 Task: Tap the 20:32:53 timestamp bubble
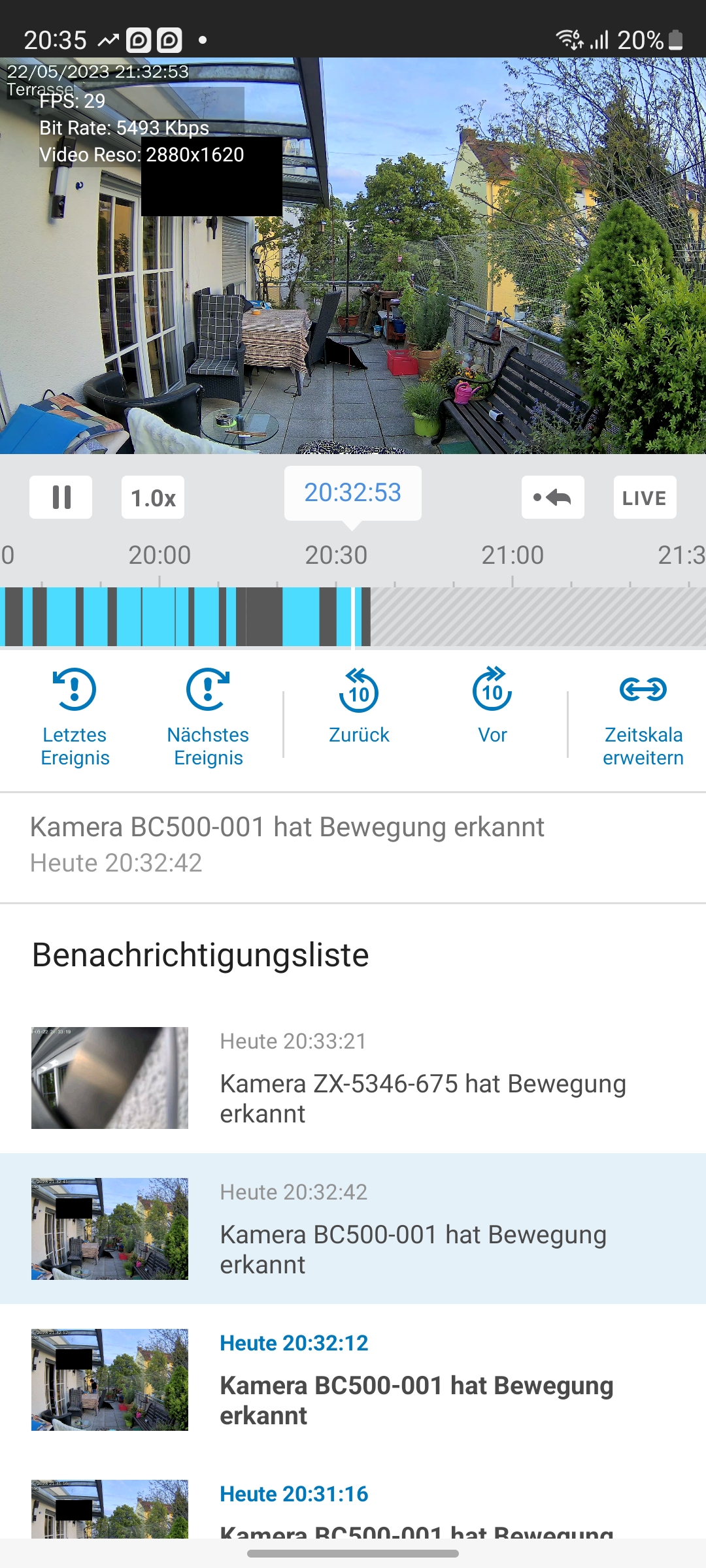(x=352, y=493)
